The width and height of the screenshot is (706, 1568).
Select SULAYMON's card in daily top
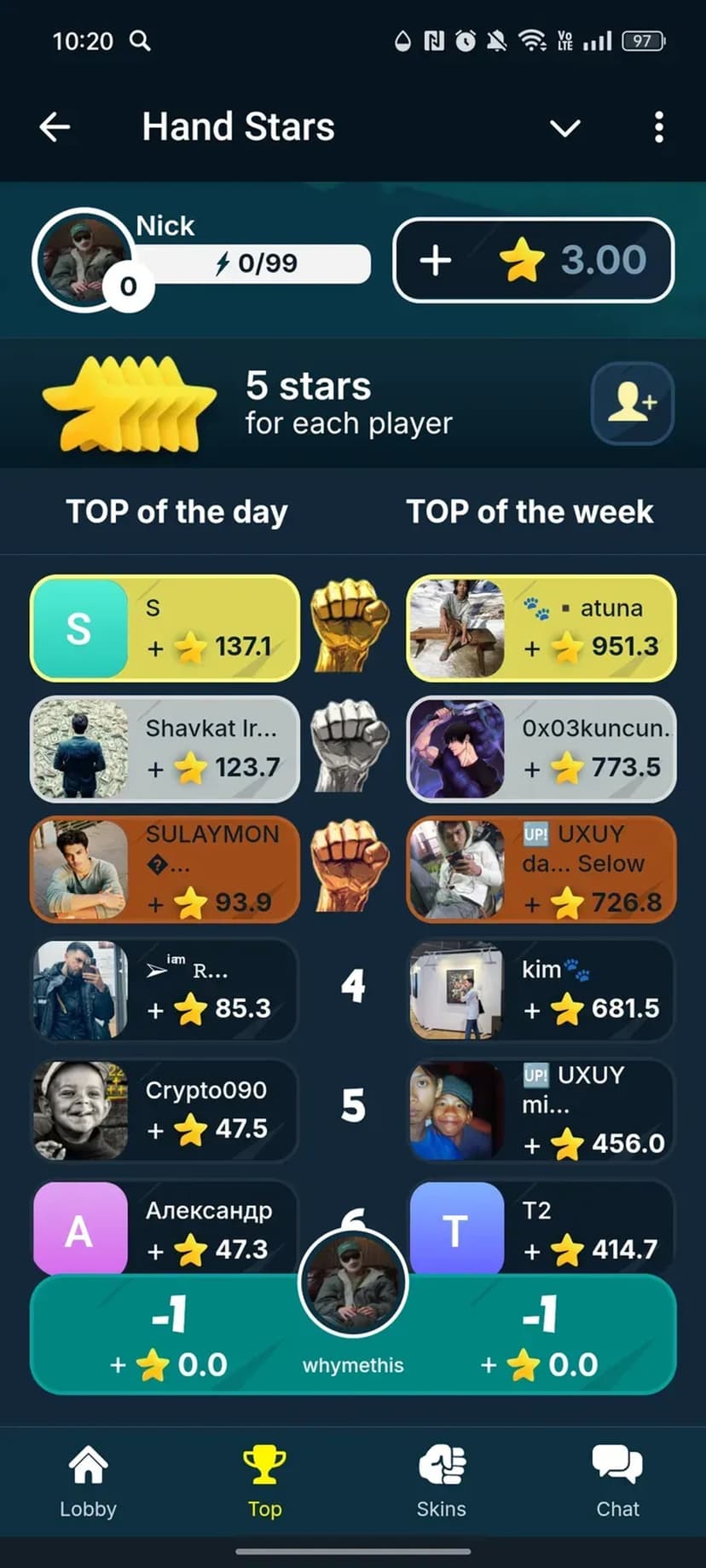pyautogui.click(x=165, y=869)
